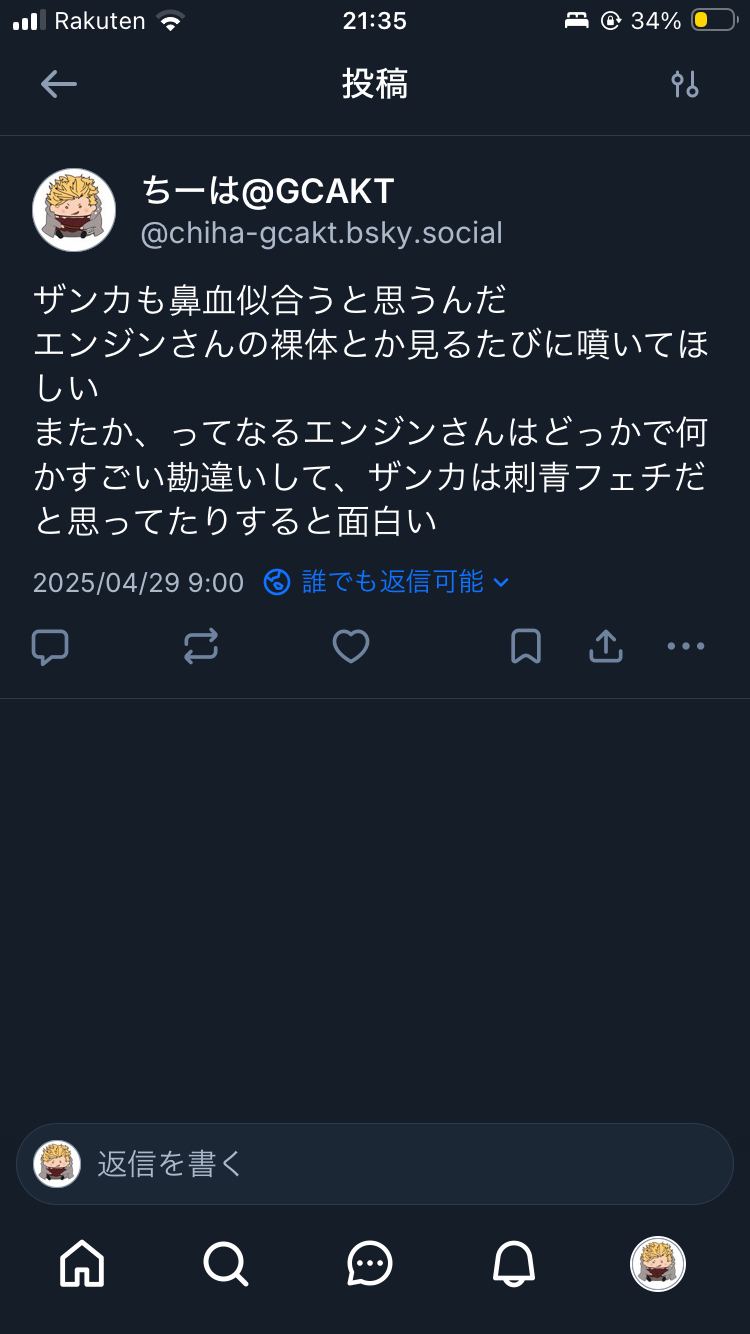
Task: Reply with the comment bubble icon
Action: click(x=50, y=647)
